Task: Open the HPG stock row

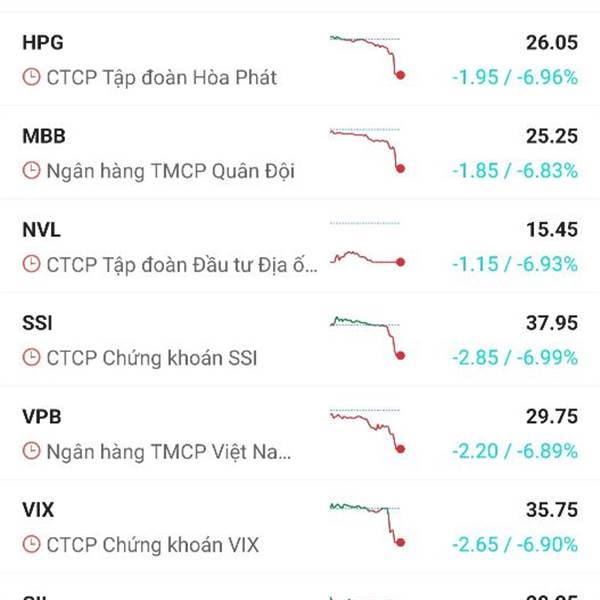Action: pyautogui.click(x=300, y=59)
